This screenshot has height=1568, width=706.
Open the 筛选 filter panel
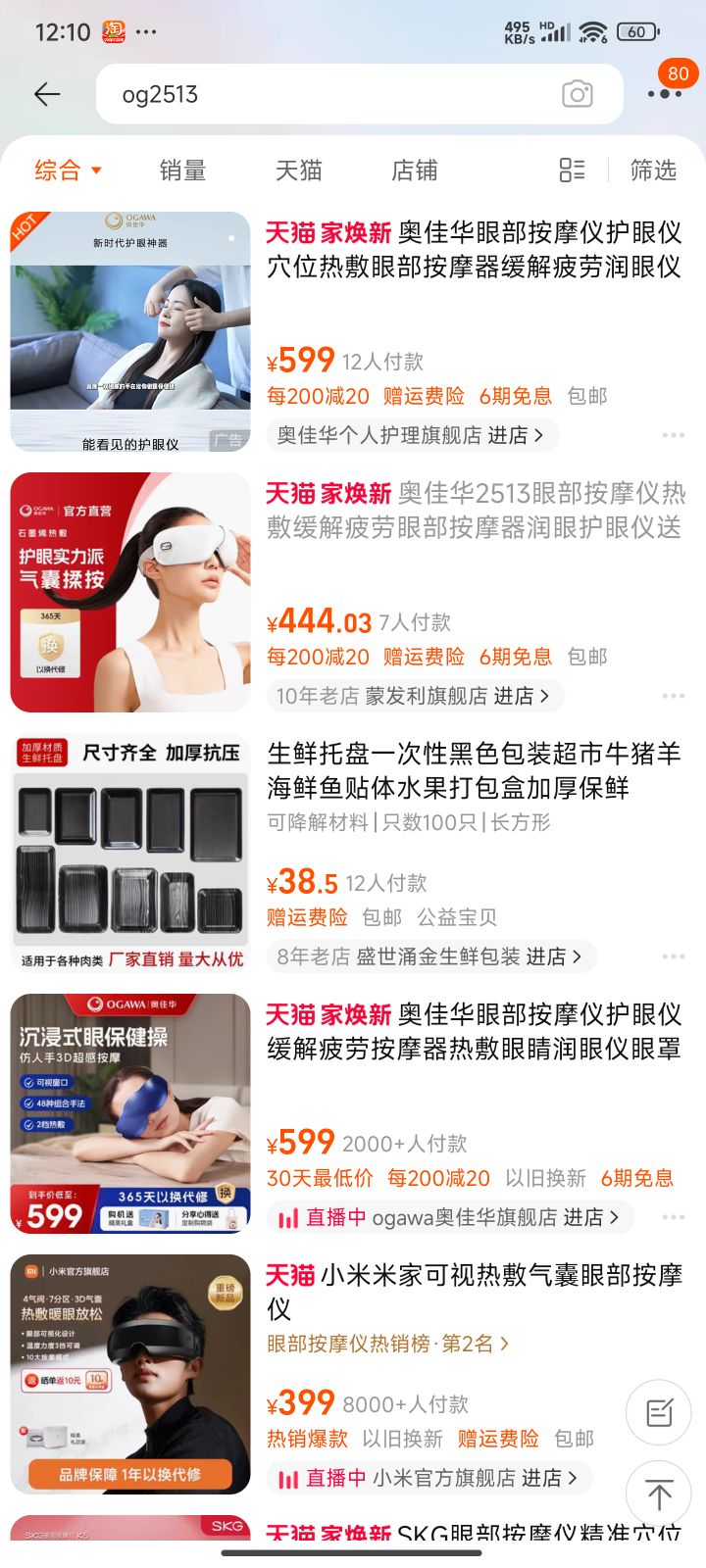point(653,171)
